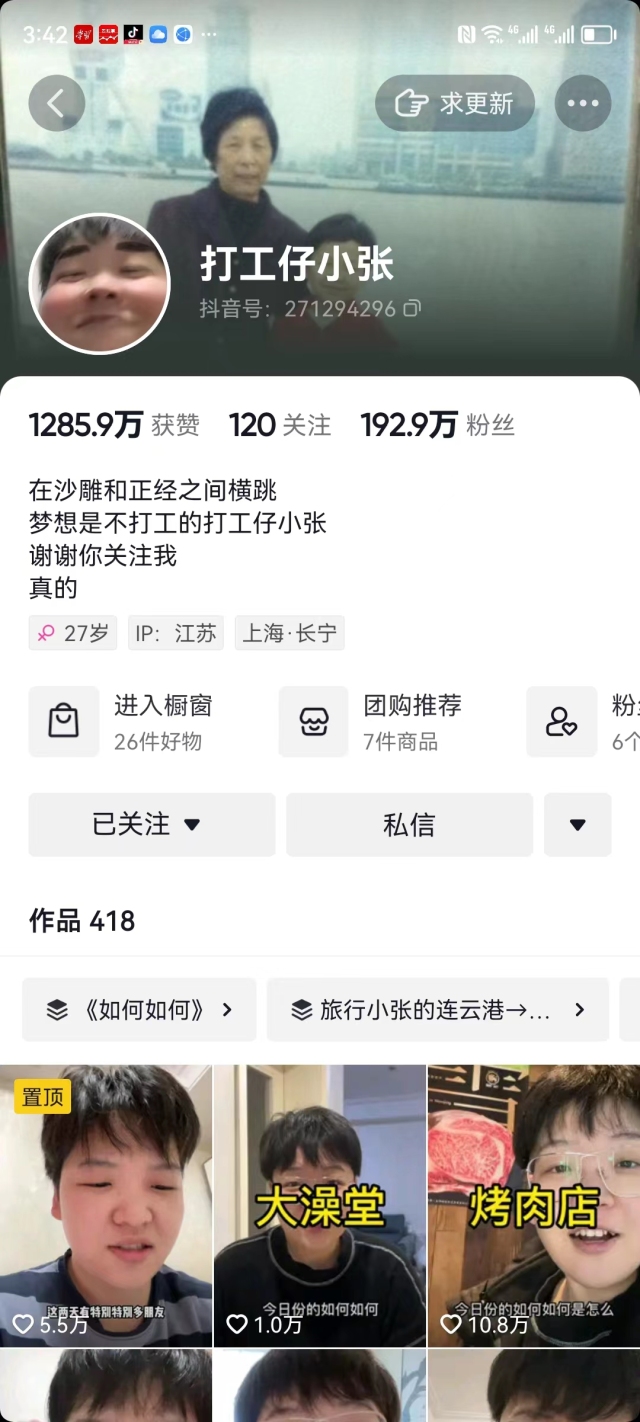The image size is (640, 1422).
Task: Open the 旅行小张的连云港 collection
Action: (437, 1010)
